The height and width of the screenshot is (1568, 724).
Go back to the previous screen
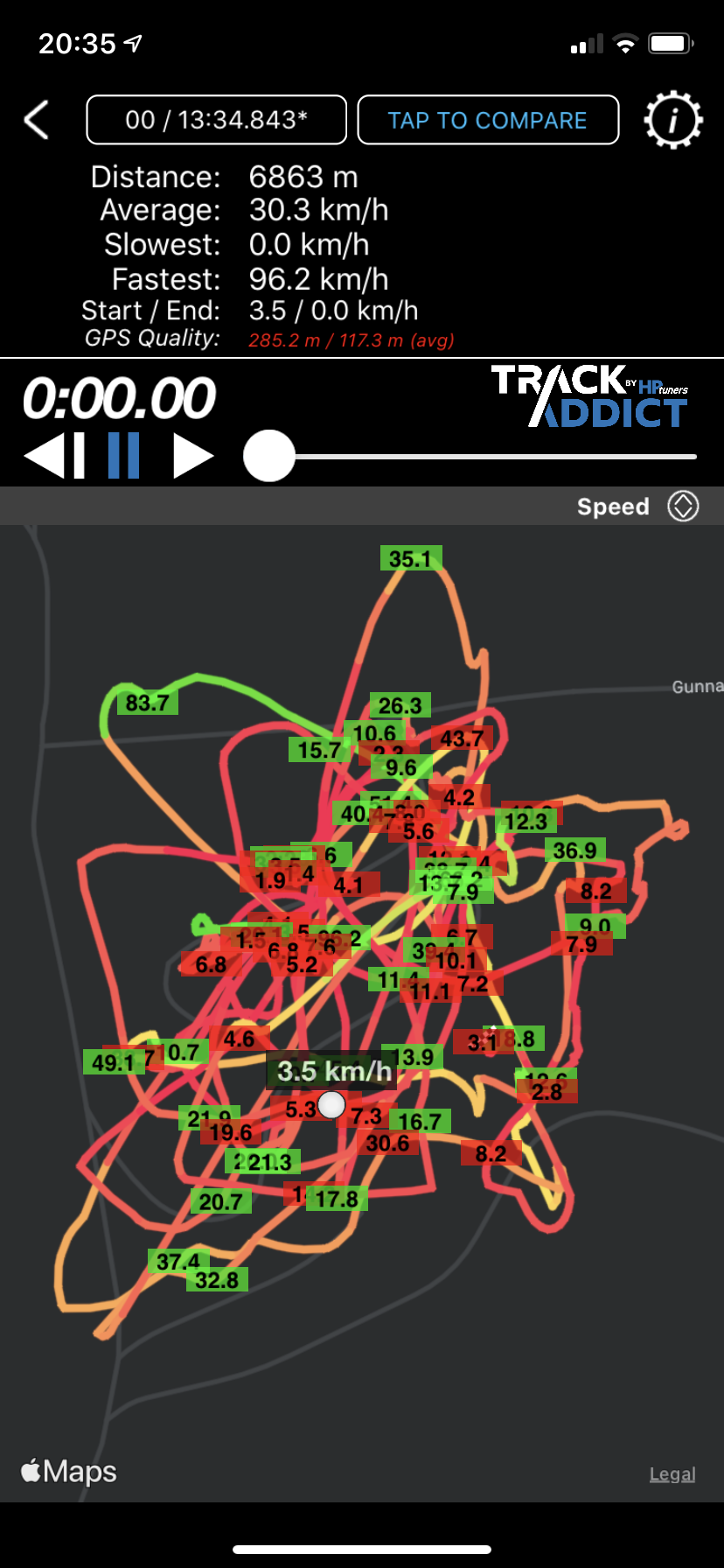pos(37,120)
